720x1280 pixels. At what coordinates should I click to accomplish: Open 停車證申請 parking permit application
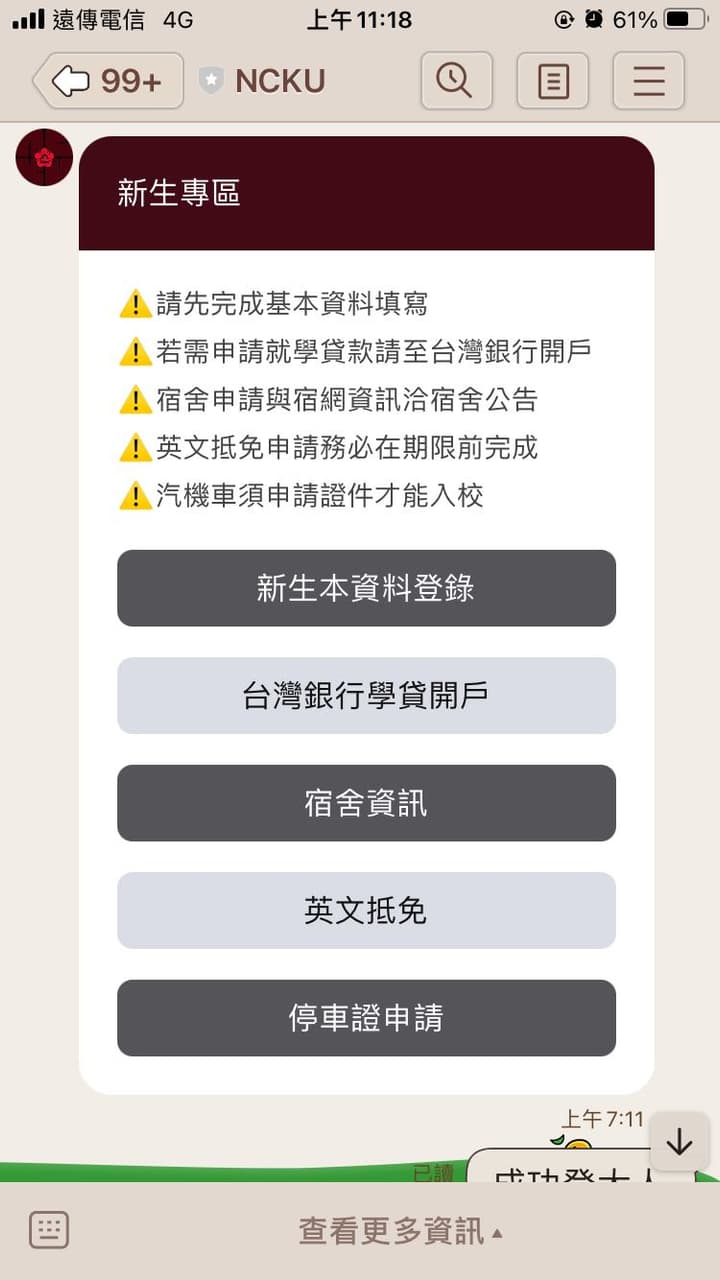pyautogui.click(x=366, y=1018)
